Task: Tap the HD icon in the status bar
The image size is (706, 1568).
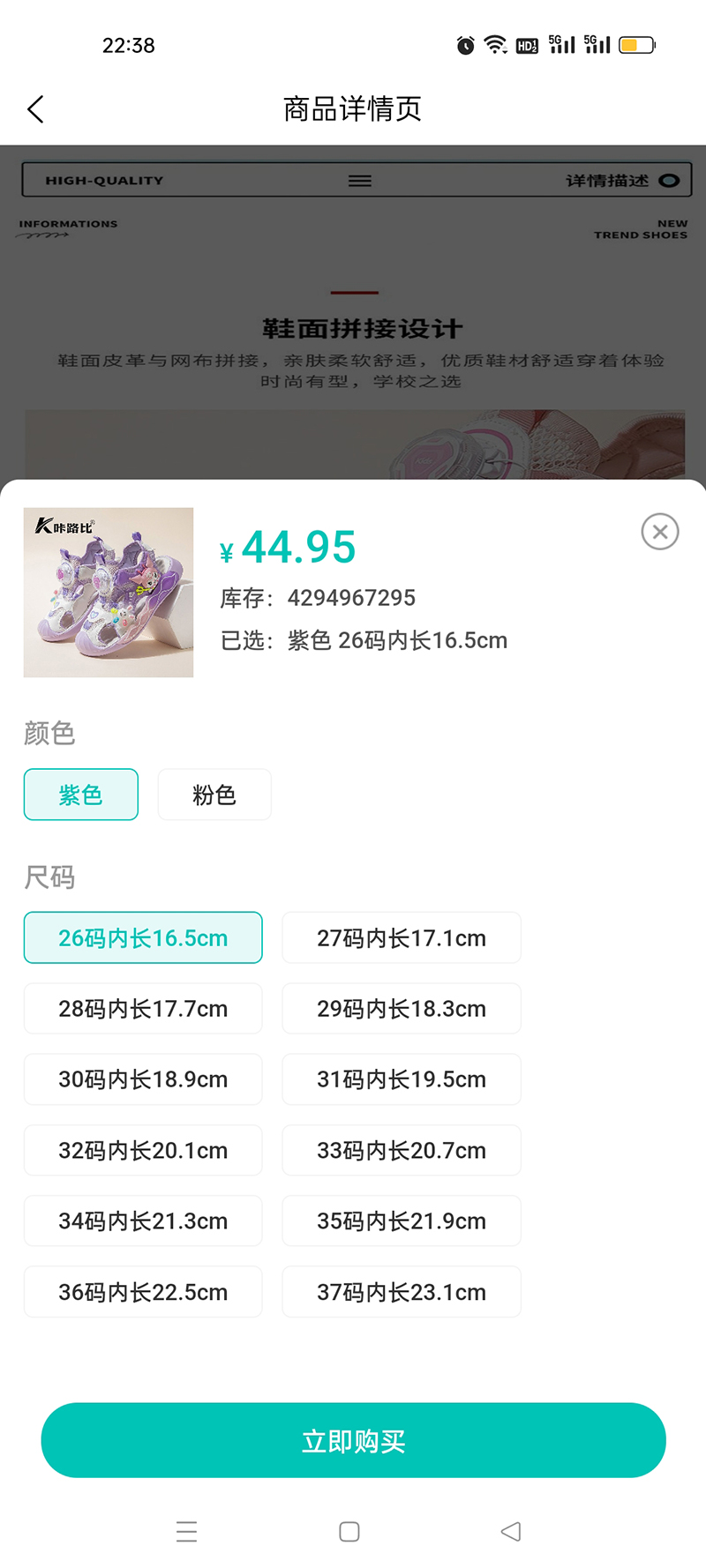Action: pos(526,46)
